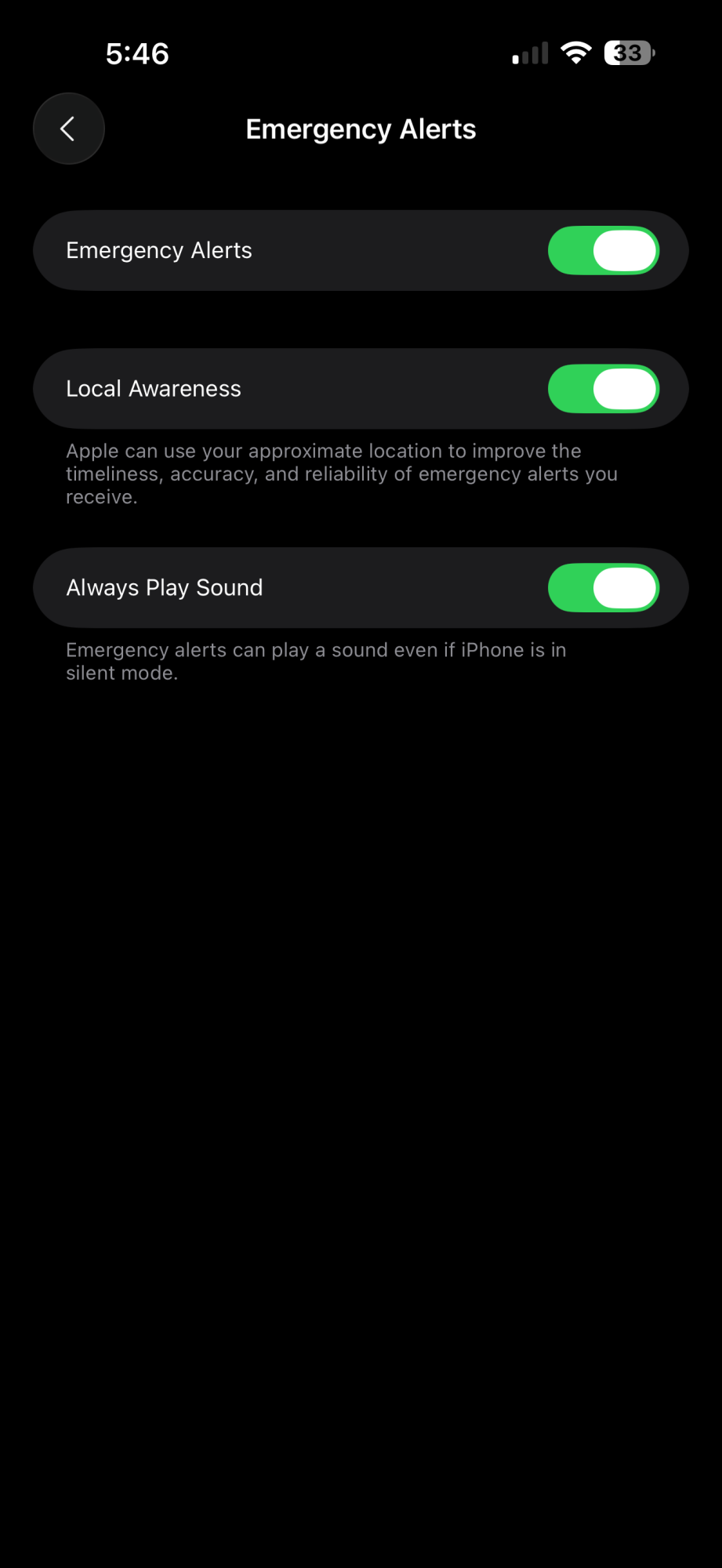Turn off the Emergency Alerts switch

tap(603, 251)
